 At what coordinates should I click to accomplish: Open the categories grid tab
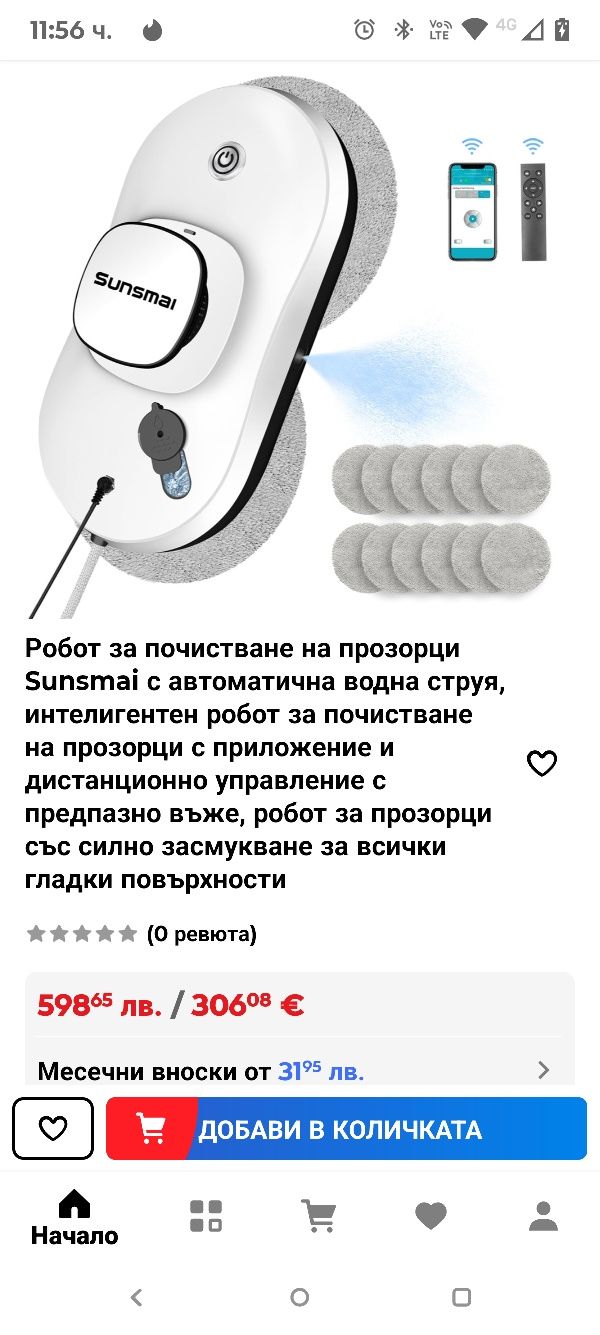tap(206, 1216)
